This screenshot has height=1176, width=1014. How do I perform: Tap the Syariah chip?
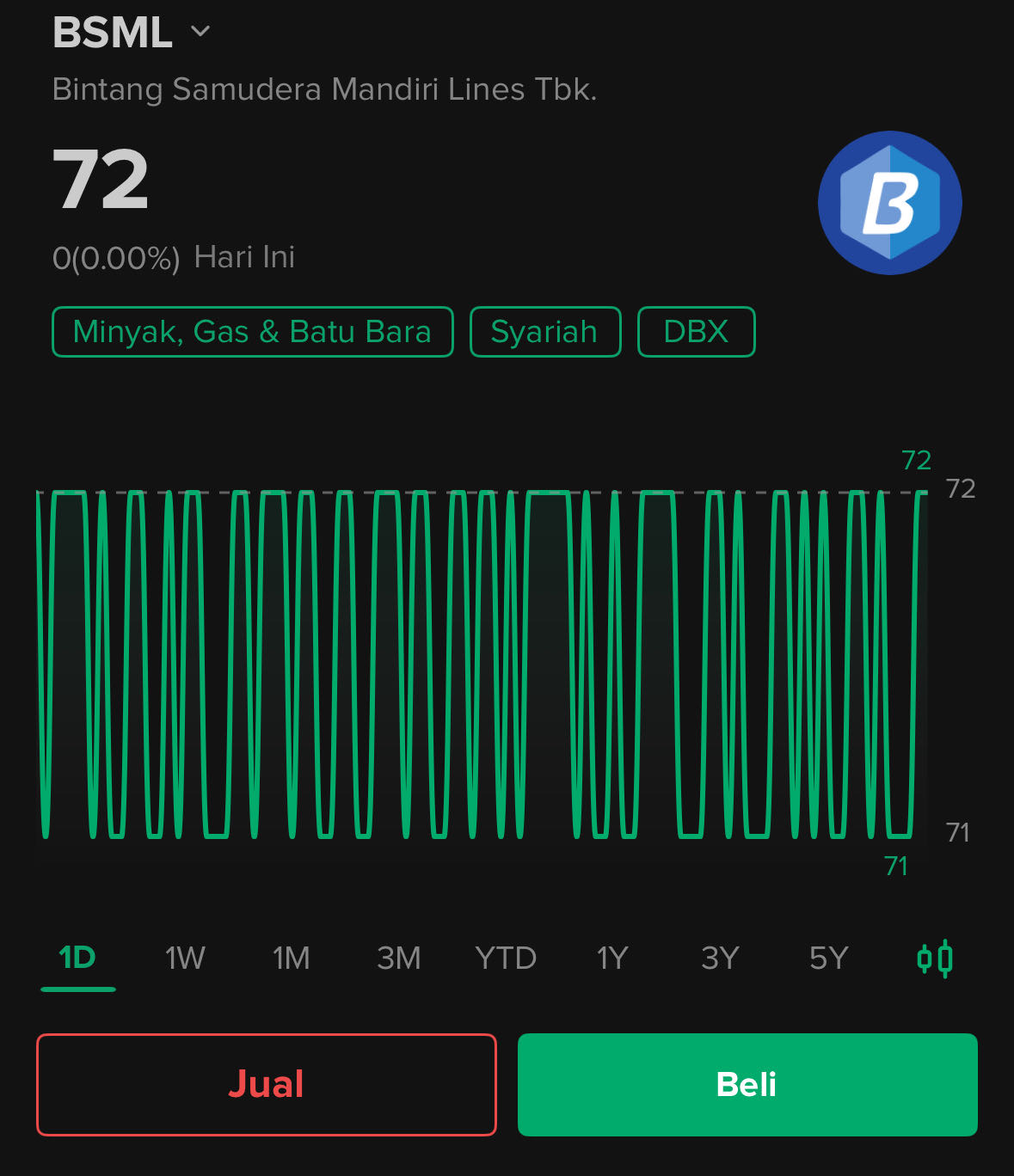544,332
